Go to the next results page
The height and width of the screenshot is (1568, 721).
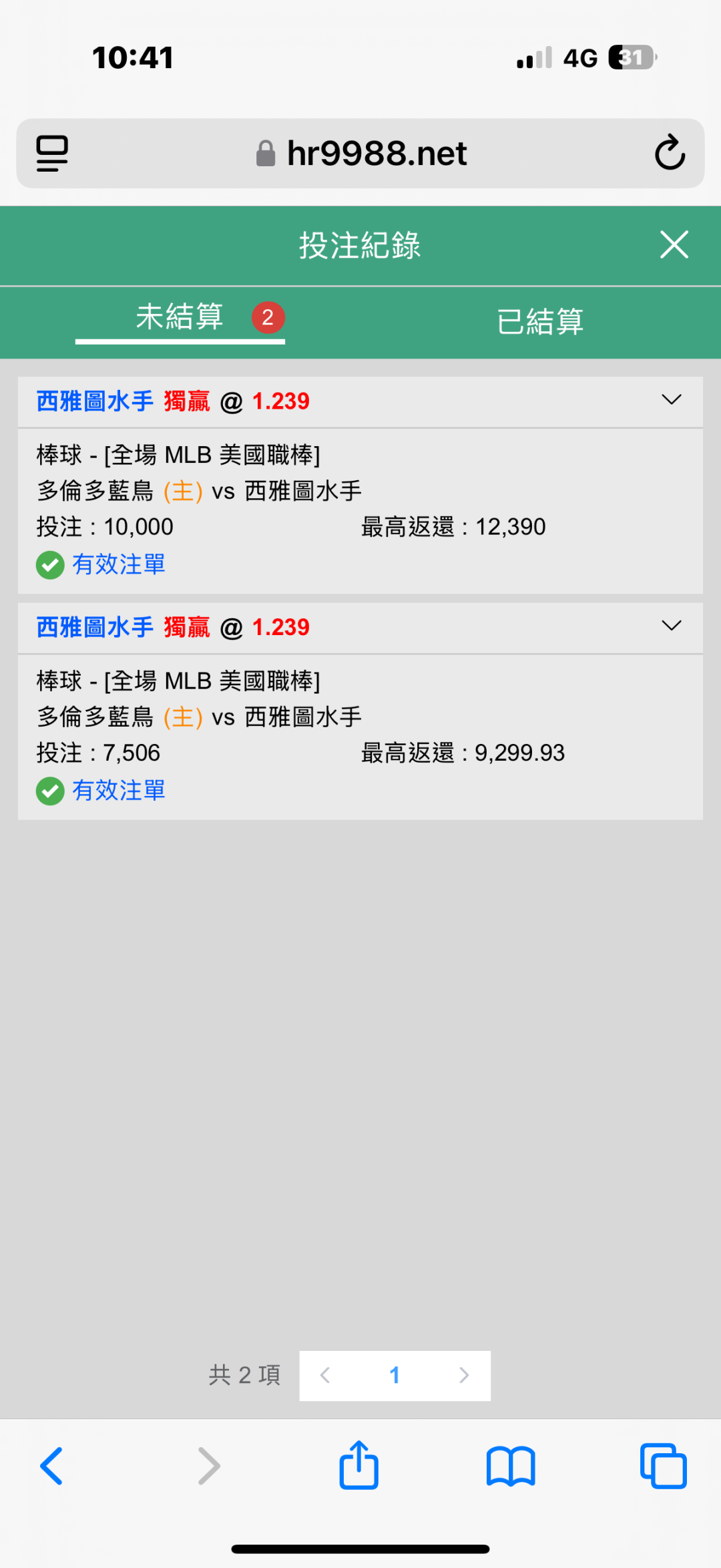pos(464,1375)
